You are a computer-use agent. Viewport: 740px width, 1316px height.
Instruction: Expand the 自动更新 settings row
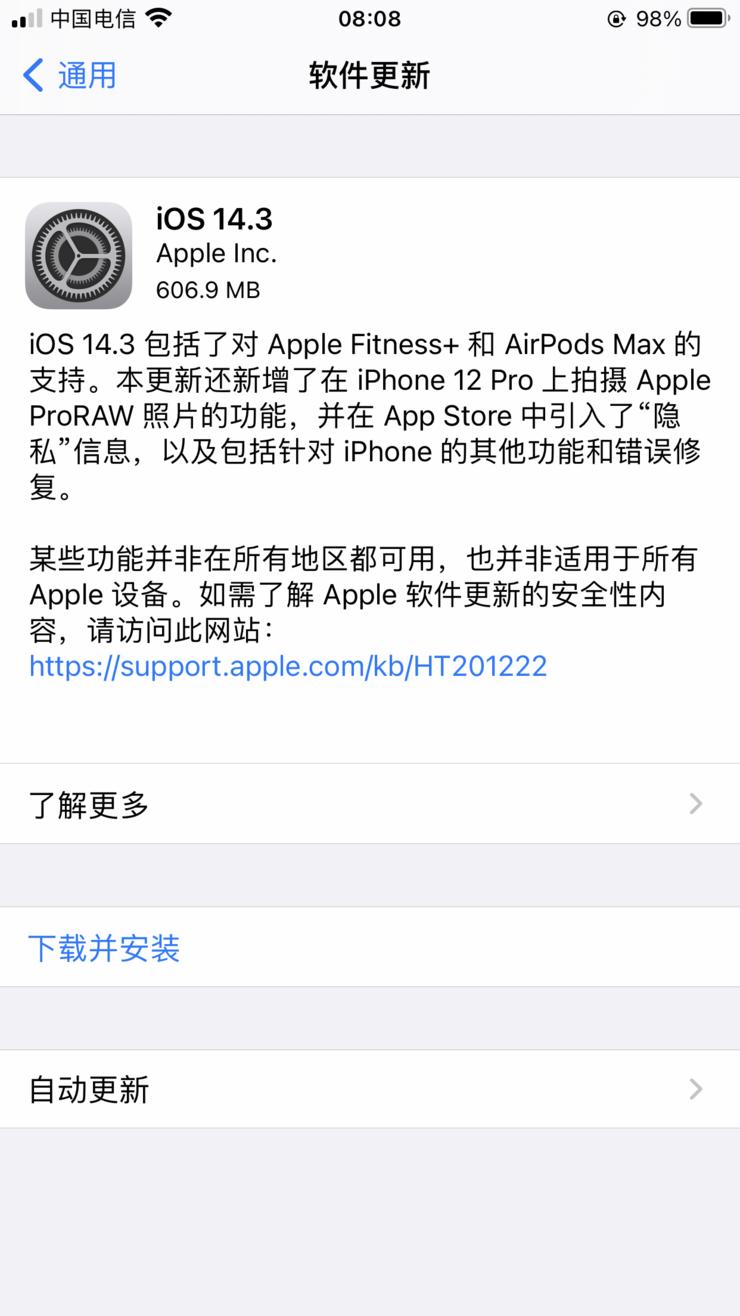(x=370, y=1089)
